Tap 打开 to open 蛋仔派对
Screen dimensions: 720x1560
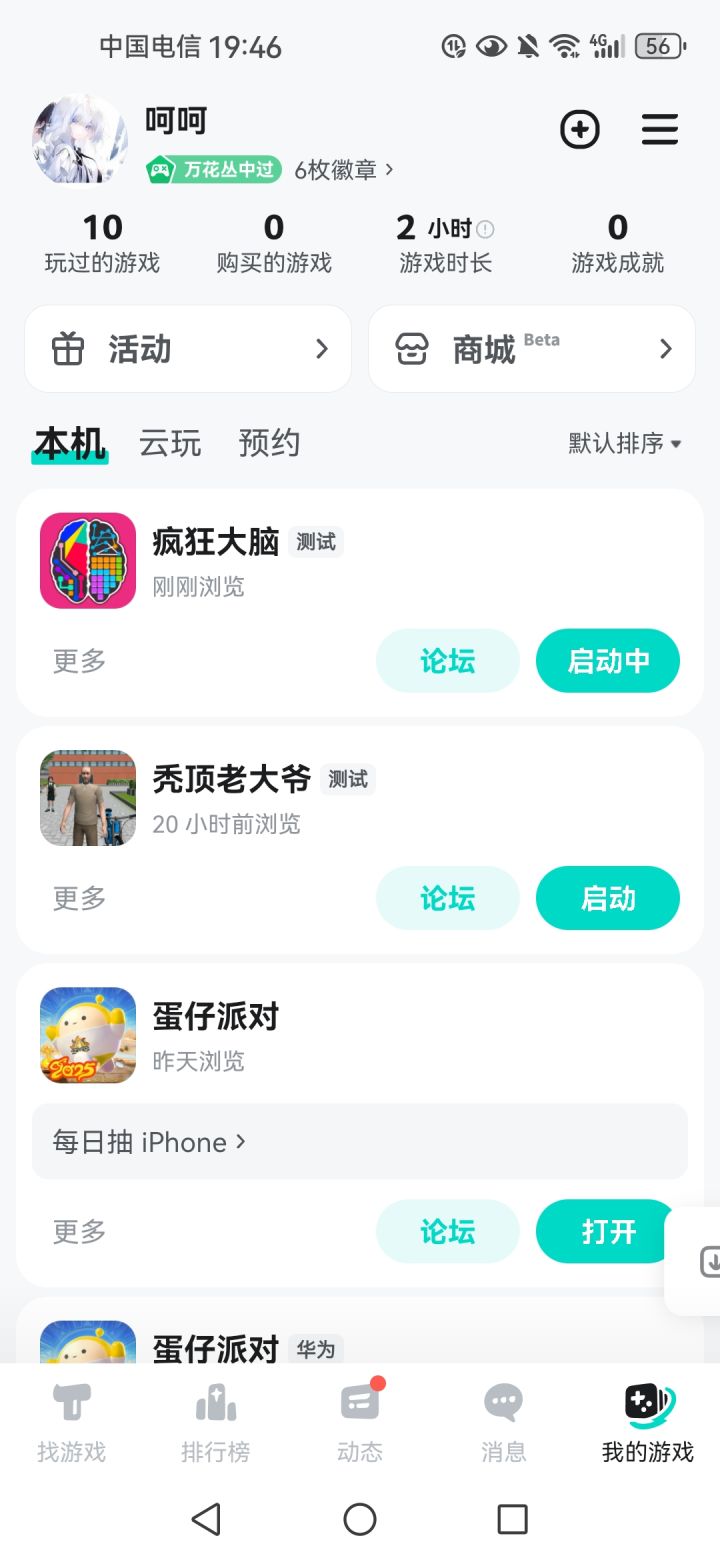(x=606, y=1231)
